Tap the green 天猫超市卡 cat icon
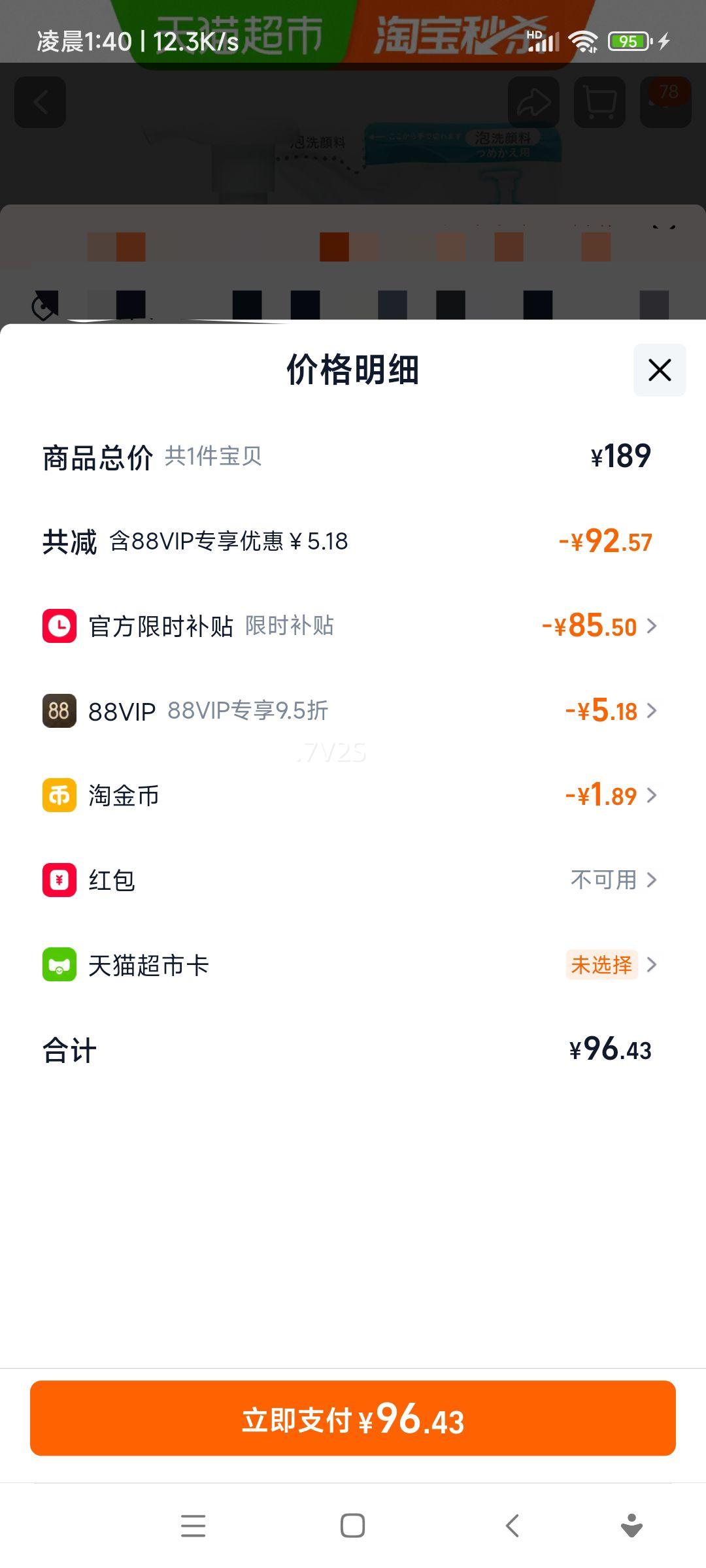Viewport: 706px width, 1568px height. (59, 965)
